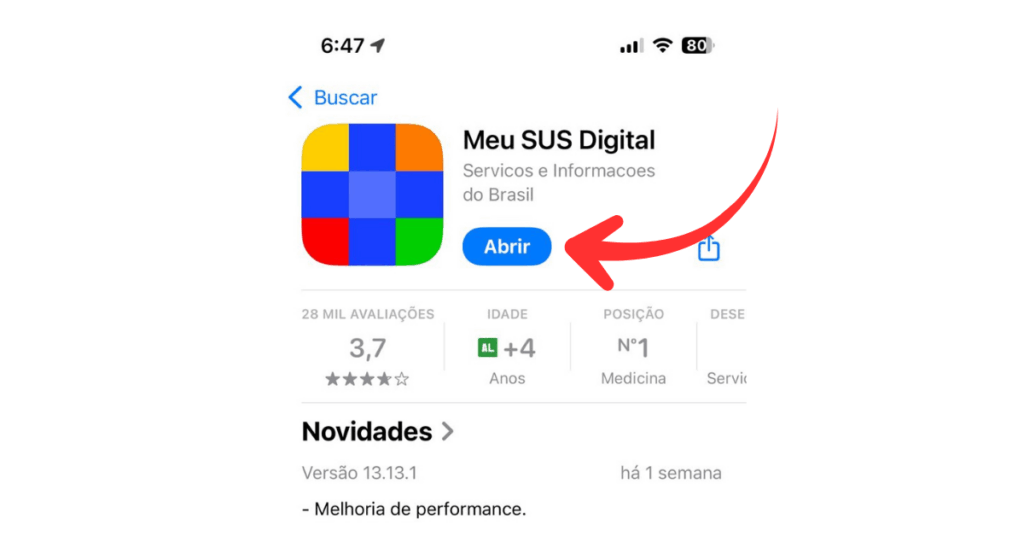
Task: Go back to Buscar
Action: tap(332, 98)
